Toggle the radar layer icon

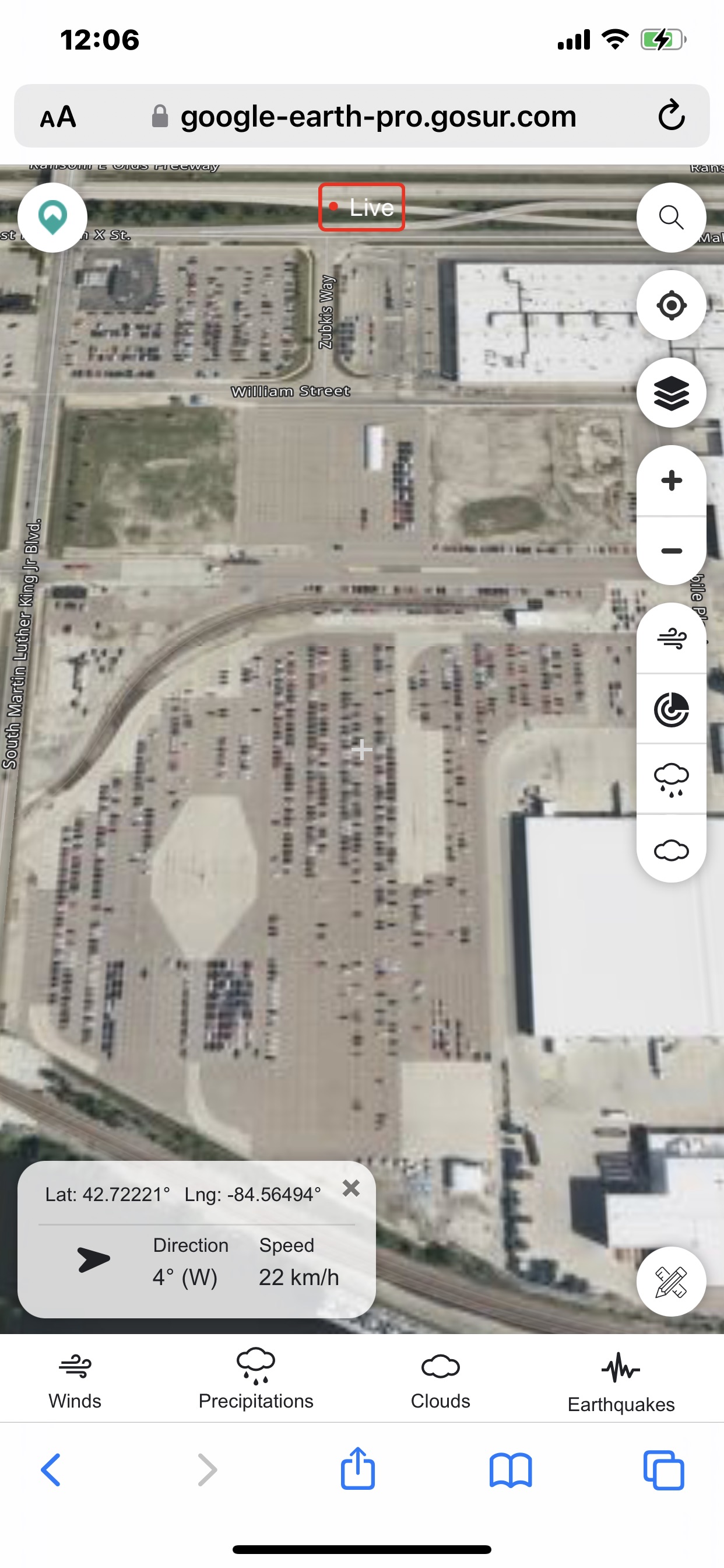pos(670,709)
